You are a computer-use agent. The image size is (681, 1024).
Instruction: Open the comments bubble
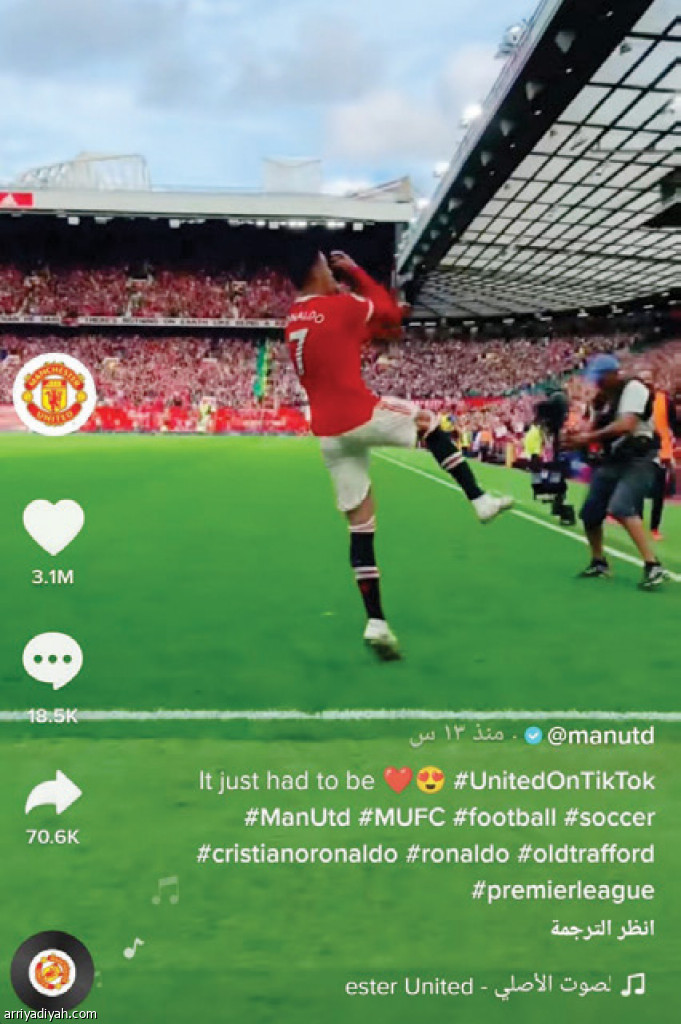53,660
